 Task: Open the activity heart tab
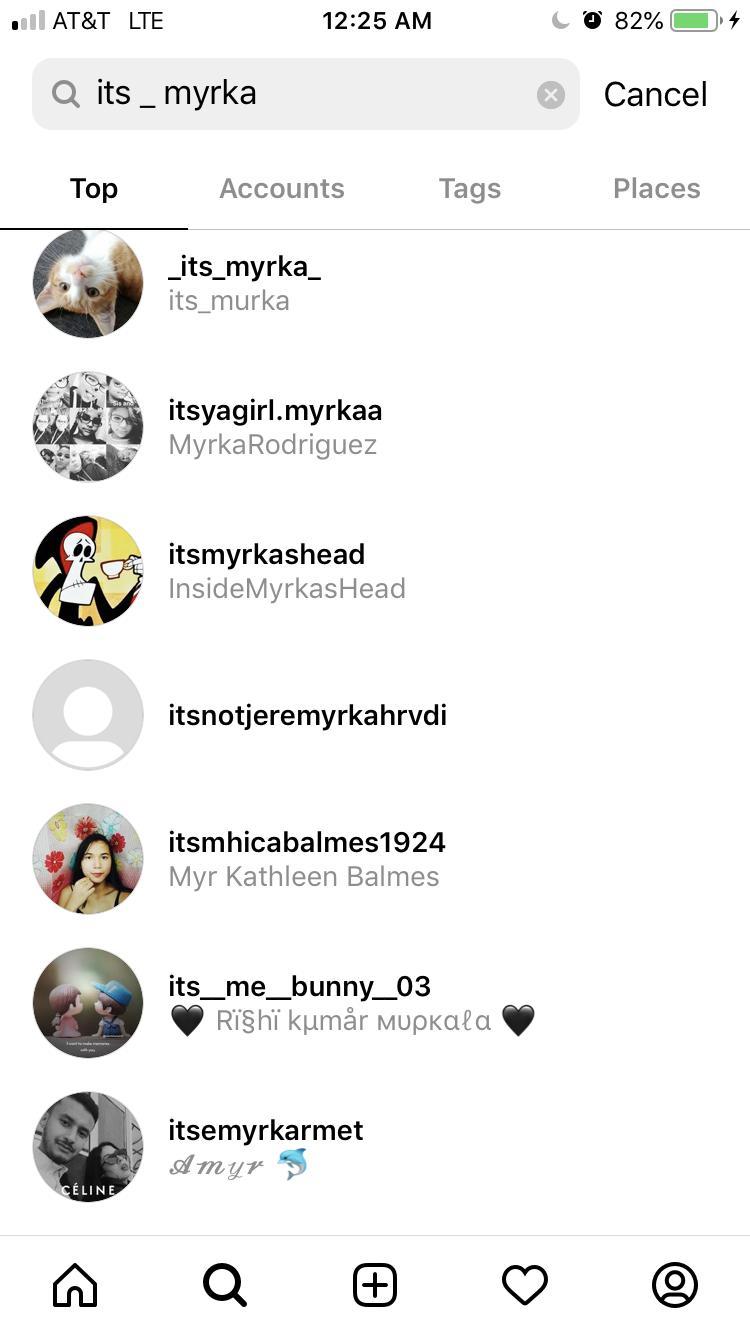click(x=525, y=1285)
